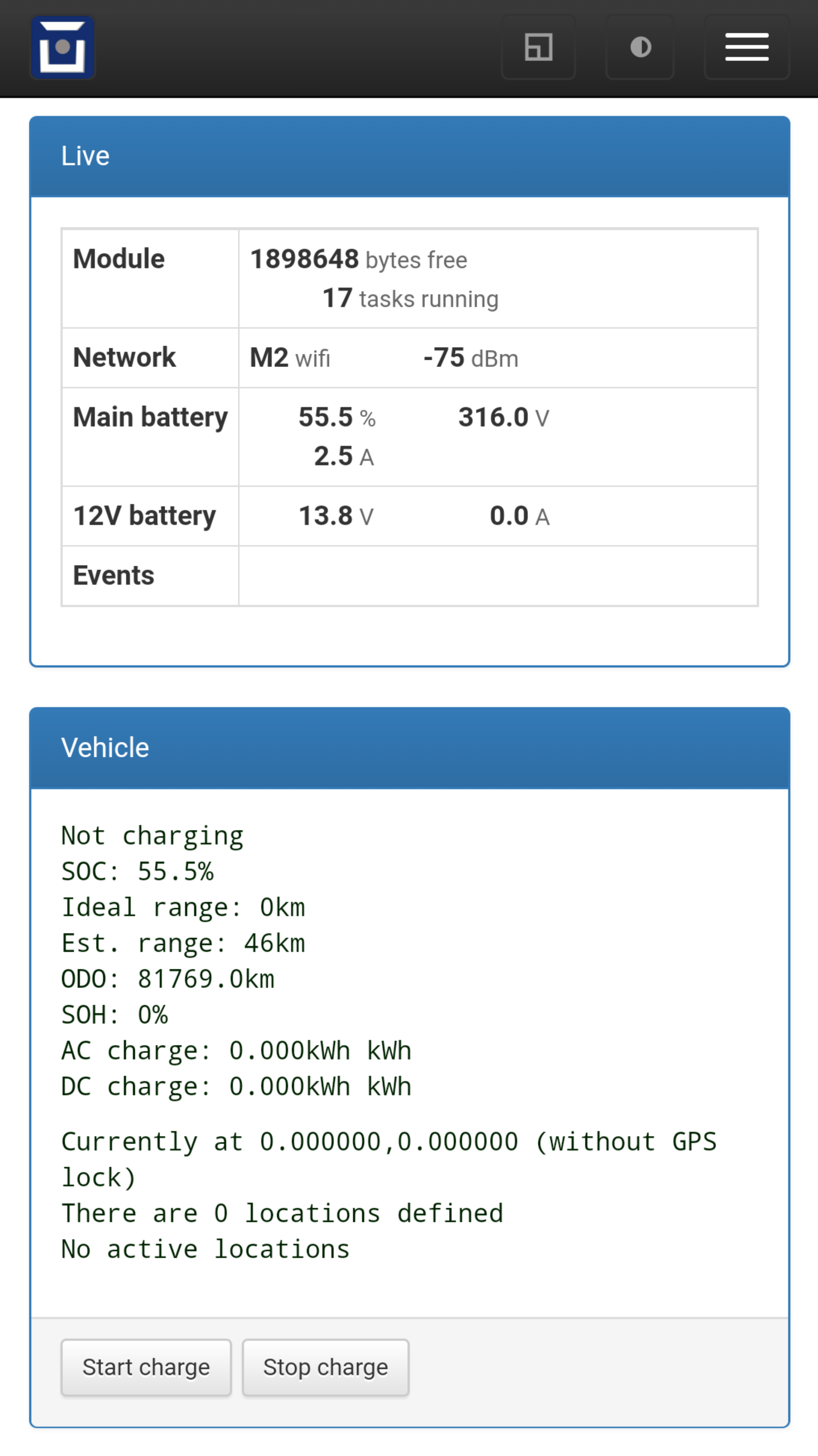Stop charge for the vehicle

(325, 1368)
